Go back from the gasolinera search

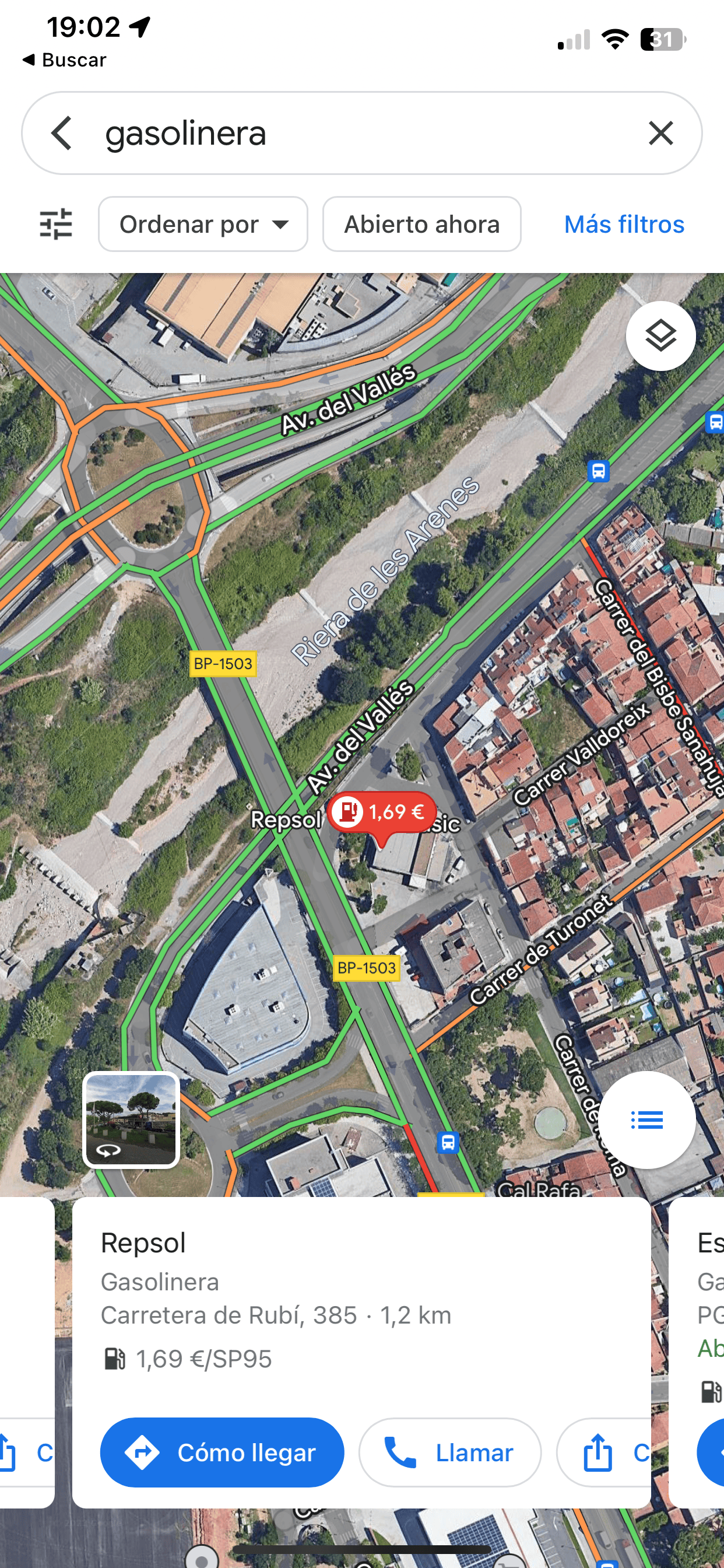[x=62, y=132]
